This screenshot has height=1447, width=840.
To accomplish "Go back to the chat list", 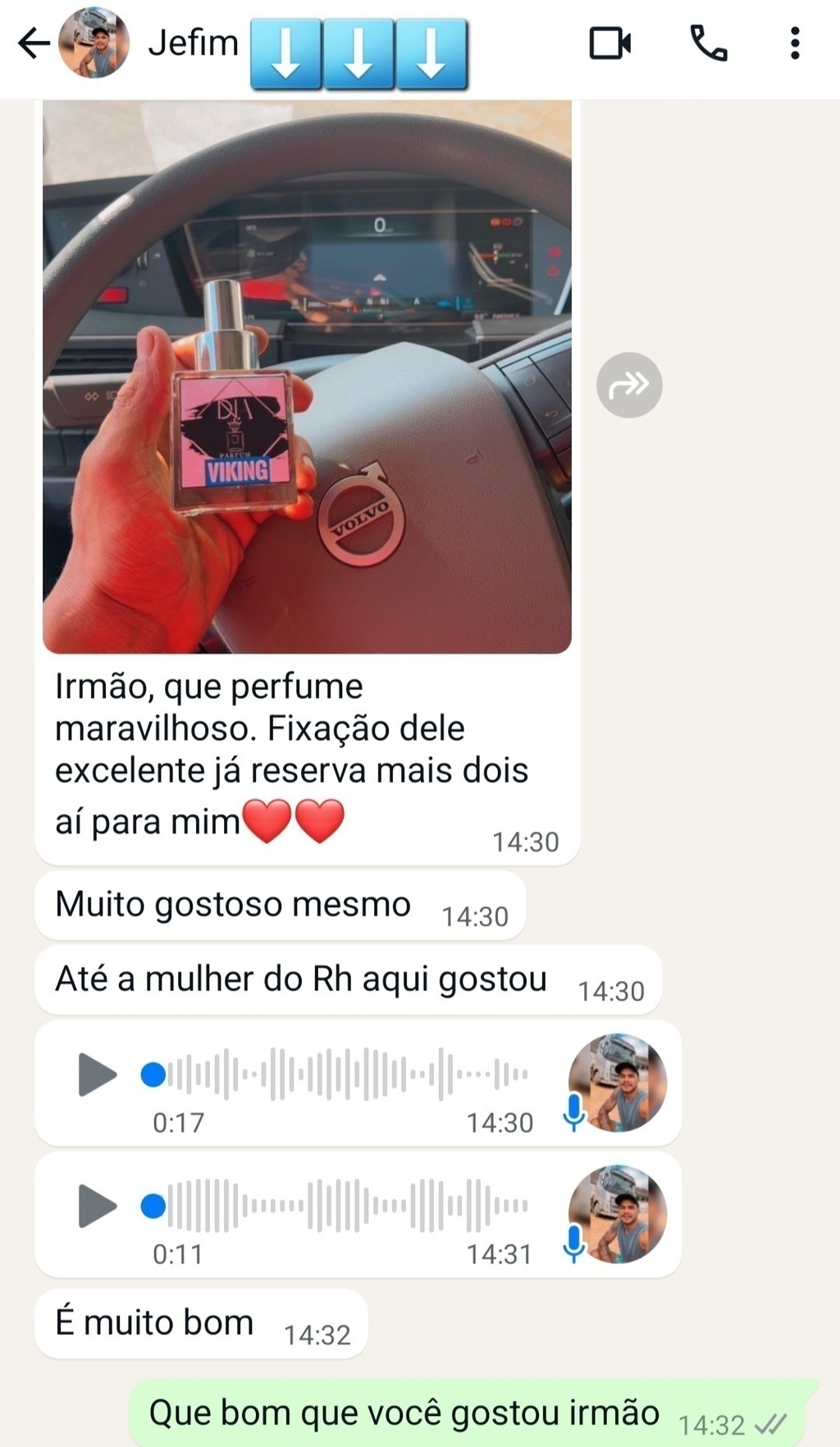I will (x=33, y=43).
